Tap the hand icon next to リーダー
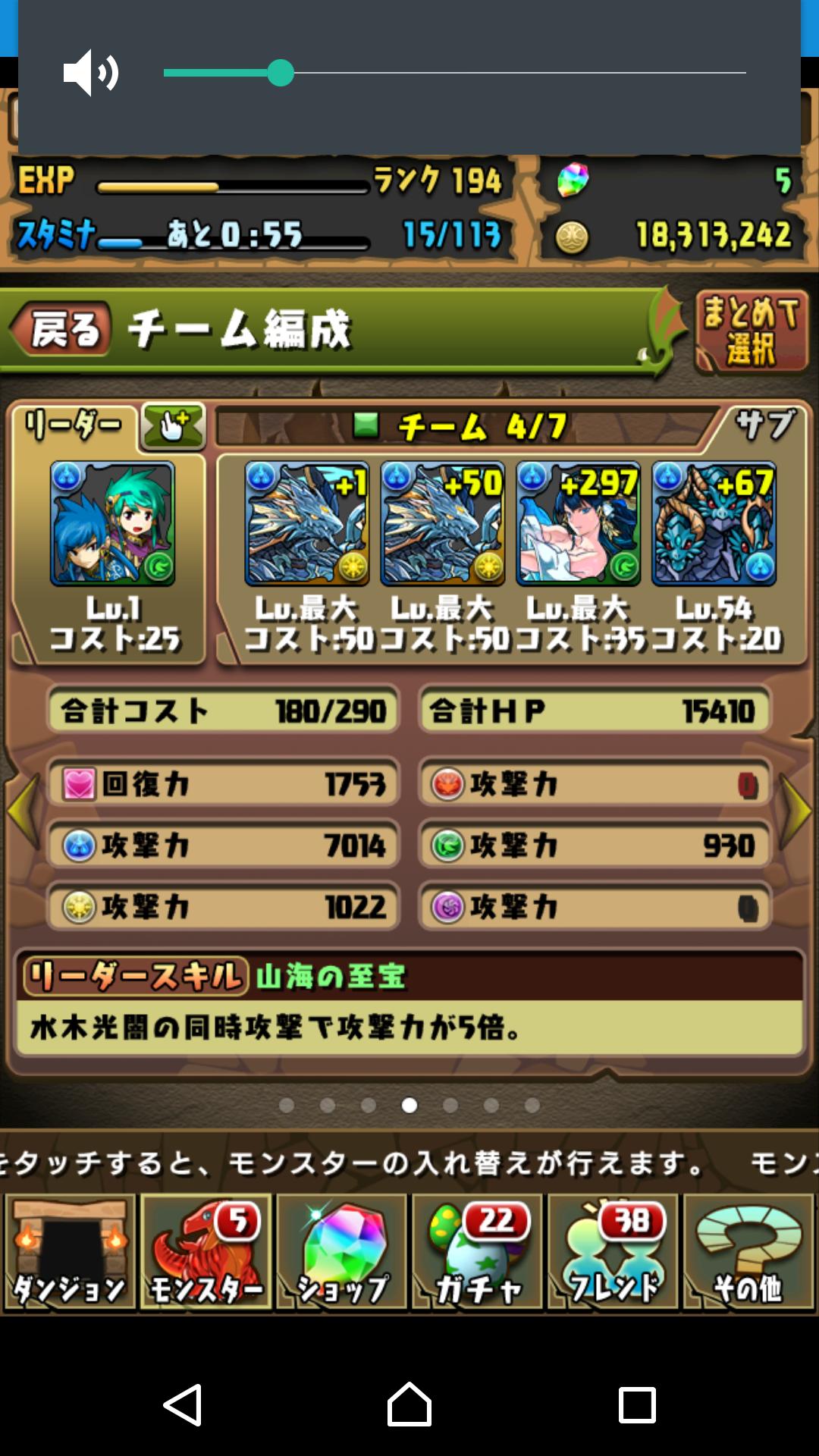This screenshot has height=1456, width=819. click(174, 426)
